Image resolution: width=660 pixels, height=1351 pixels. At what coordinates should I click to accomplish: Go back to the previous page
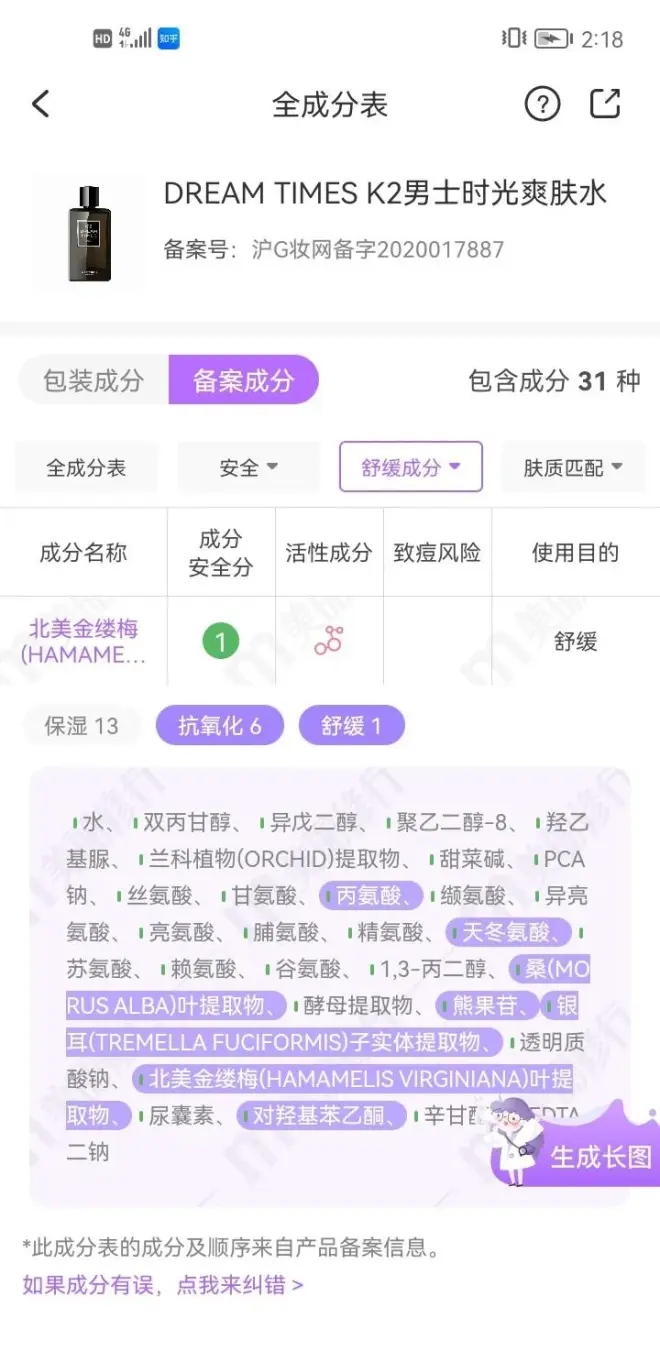[x=41, y=104]
